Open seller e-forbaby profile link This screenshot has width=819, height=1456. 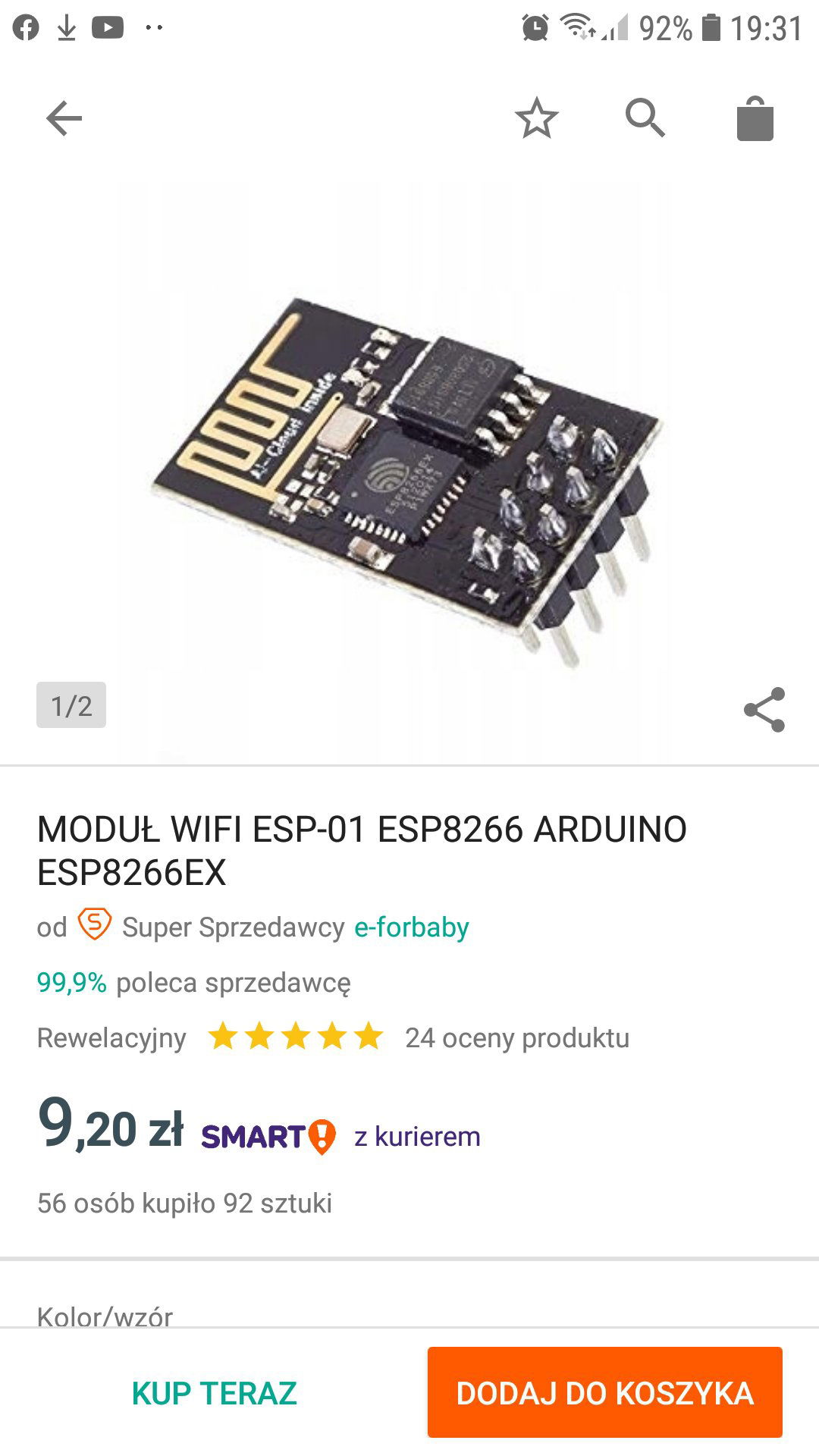[x=412, y=927]
